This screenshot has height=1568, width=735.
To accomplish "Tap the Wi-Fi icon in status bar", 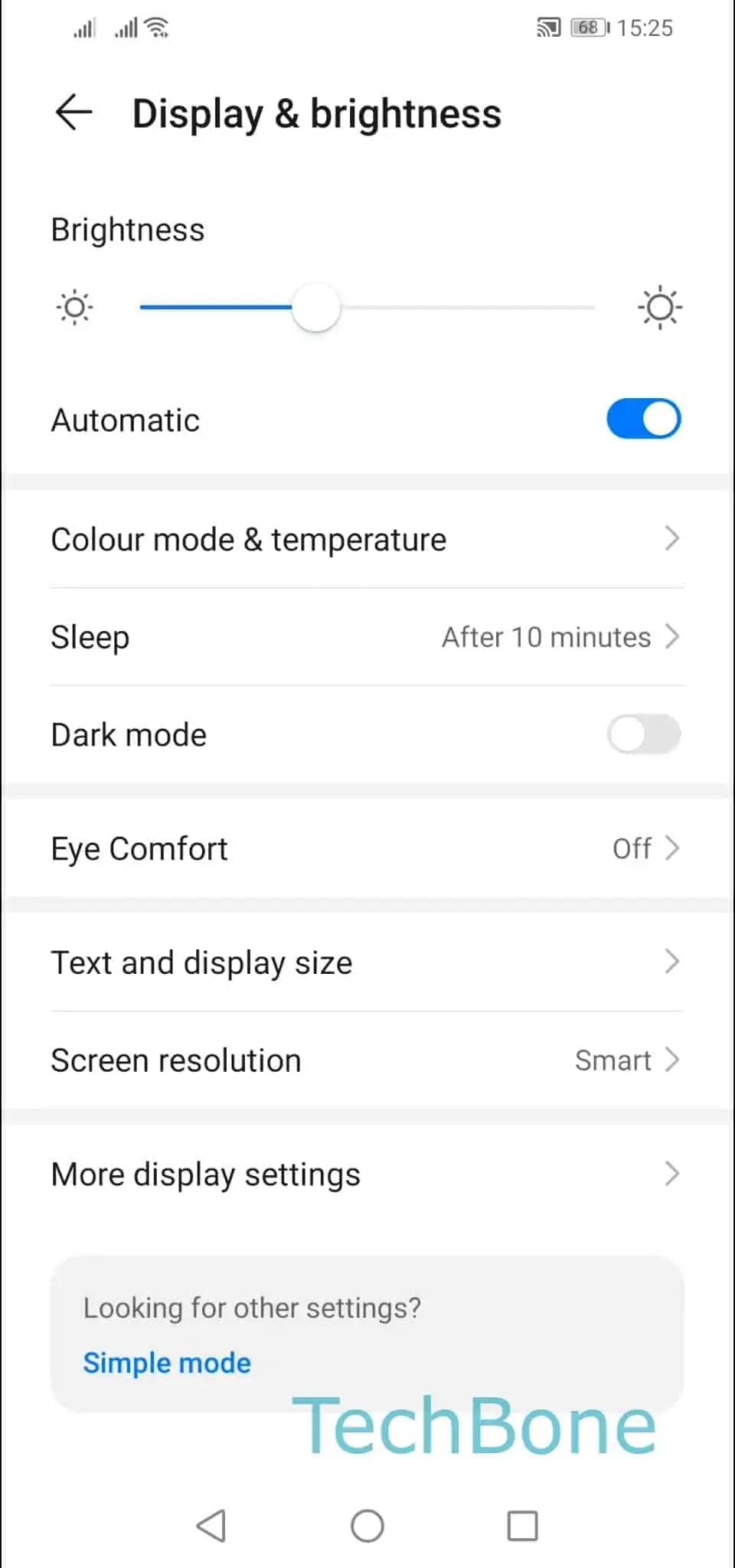I will (156, 27).
